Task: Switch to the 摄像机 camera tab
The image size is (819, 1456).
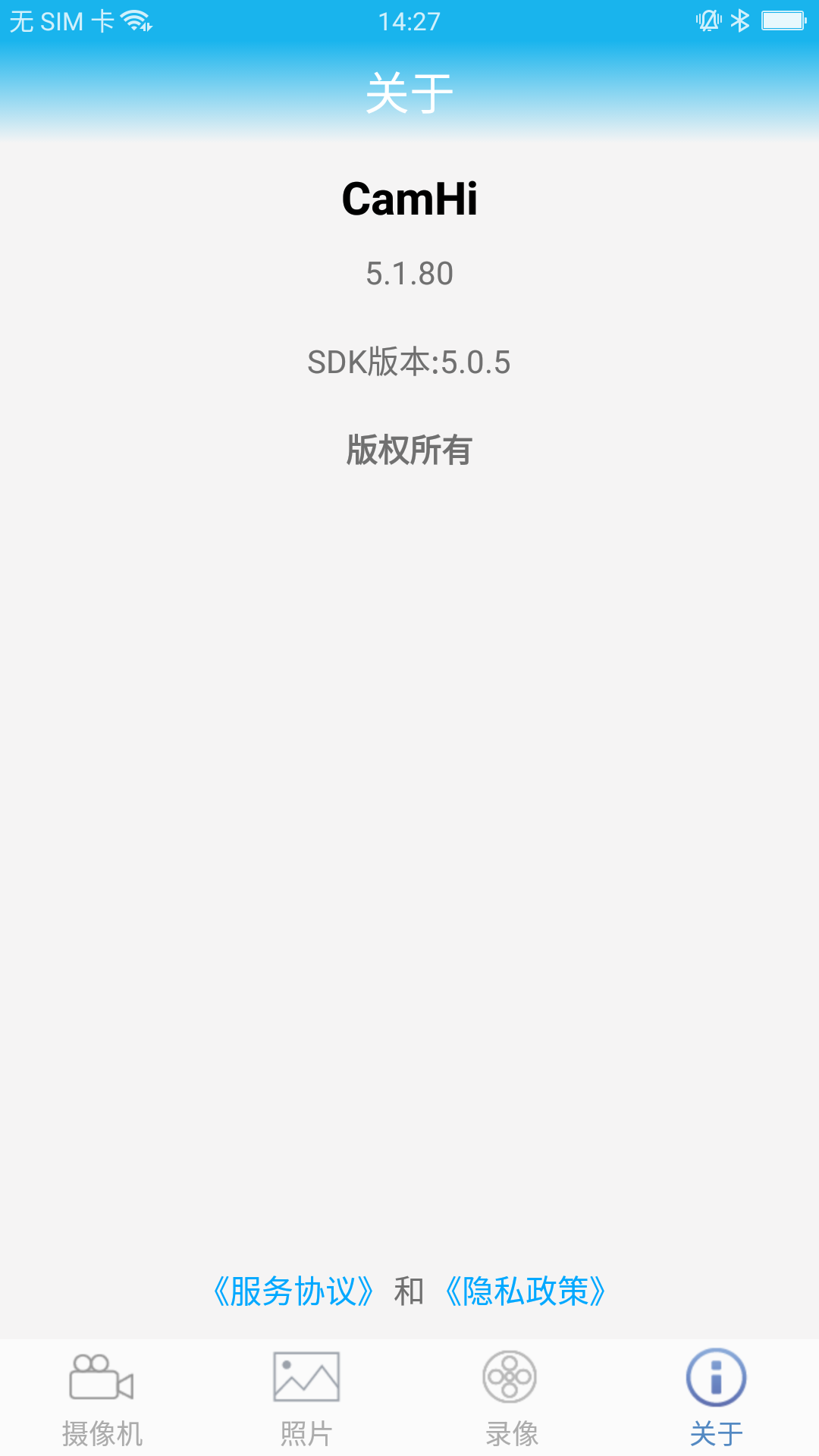Action: [x=102, y=1398]
